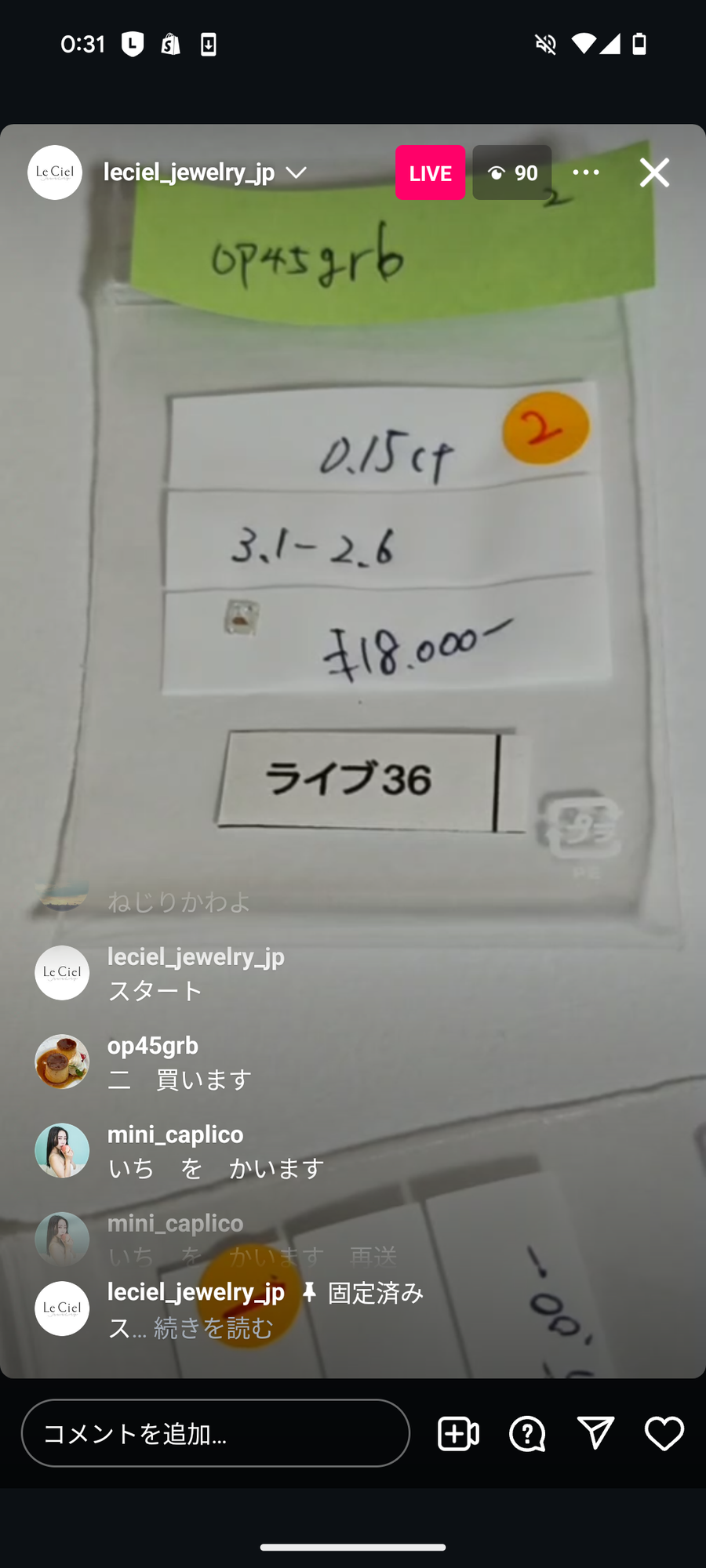This screenshot has height=1568, width=706.
Task: Open the three-dot options menu
Action: pyautogui.click(x=586, y=172)
